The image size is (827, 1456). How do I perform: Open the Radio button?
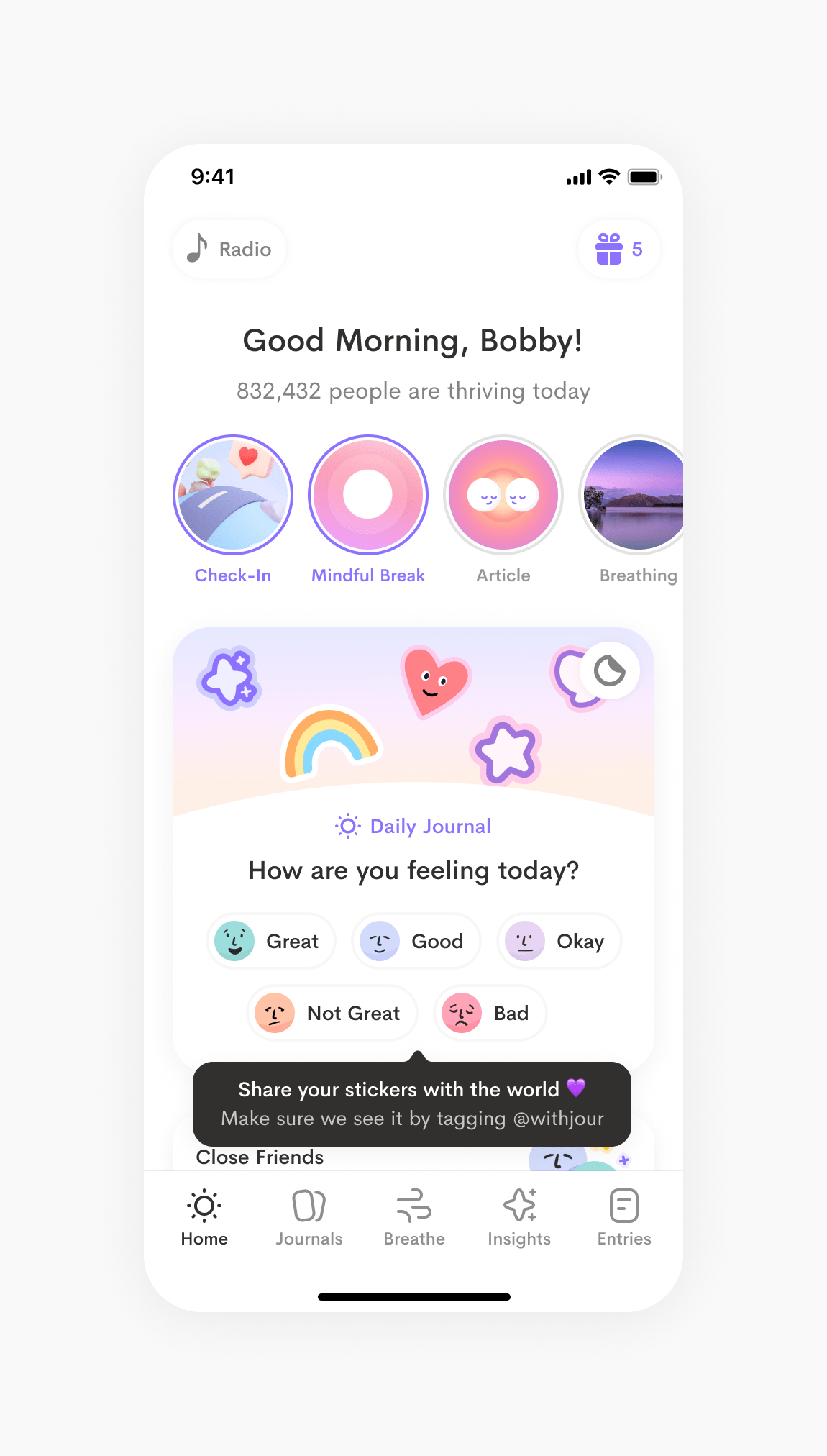tap(229, 249)
